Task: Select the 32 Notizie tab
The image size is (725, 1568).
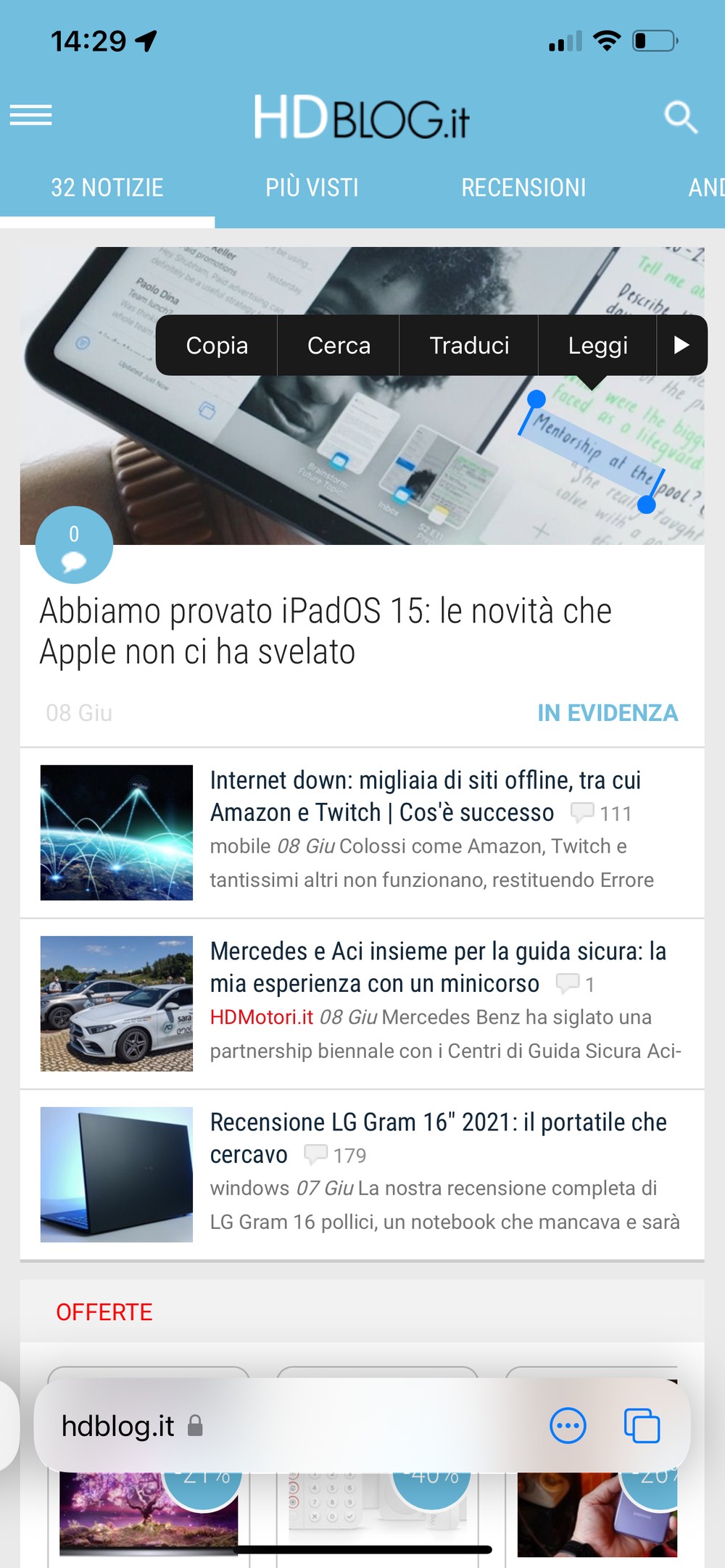Action: coord(107,188)
